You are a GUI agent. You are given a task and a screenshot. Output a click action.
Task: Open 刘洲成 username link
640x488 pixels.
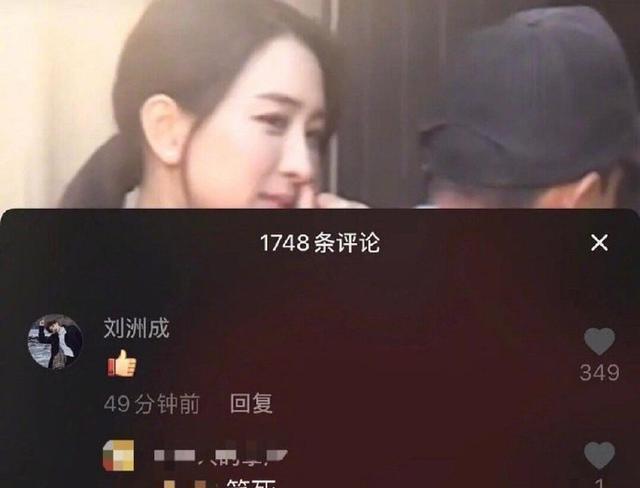(x=137, y=329)
